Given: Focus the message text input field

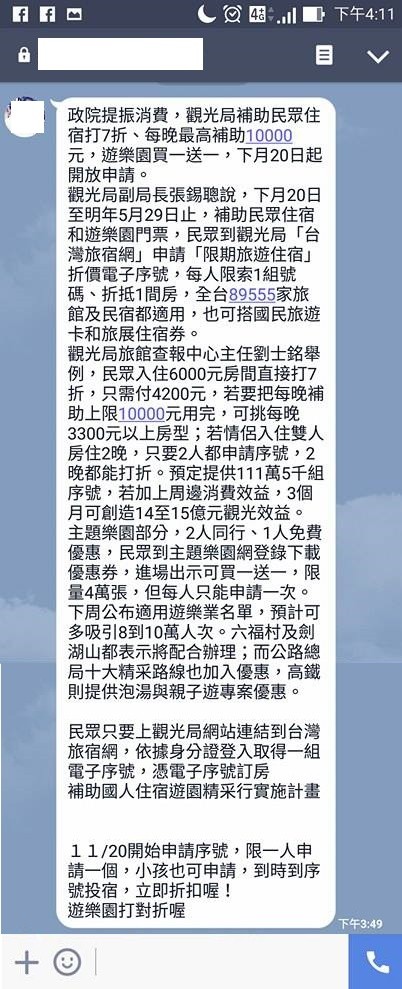Looking at the screenshot, I should click(x=221, y=963).
